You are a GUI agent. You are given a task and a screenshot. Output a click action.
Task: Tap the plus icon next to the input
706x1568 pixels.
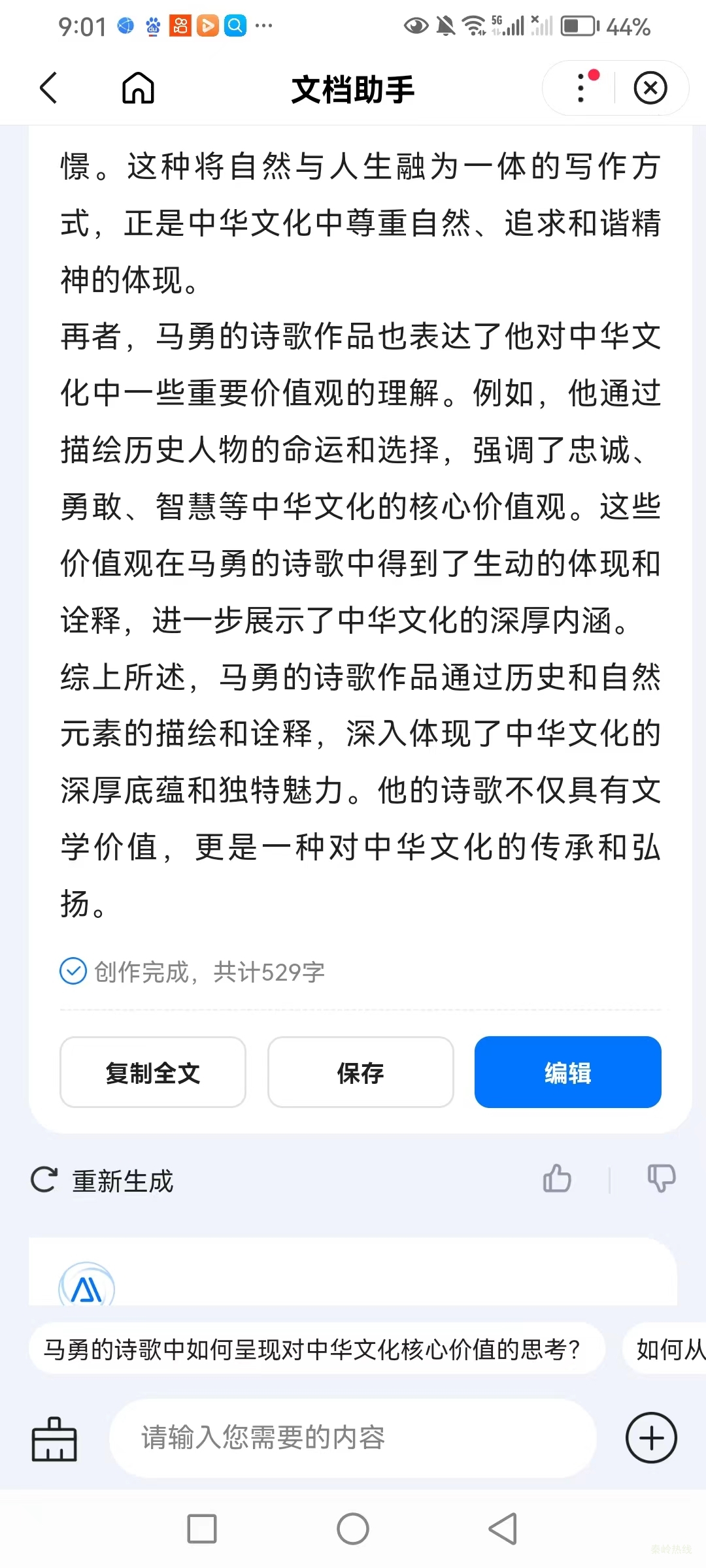651,1438
